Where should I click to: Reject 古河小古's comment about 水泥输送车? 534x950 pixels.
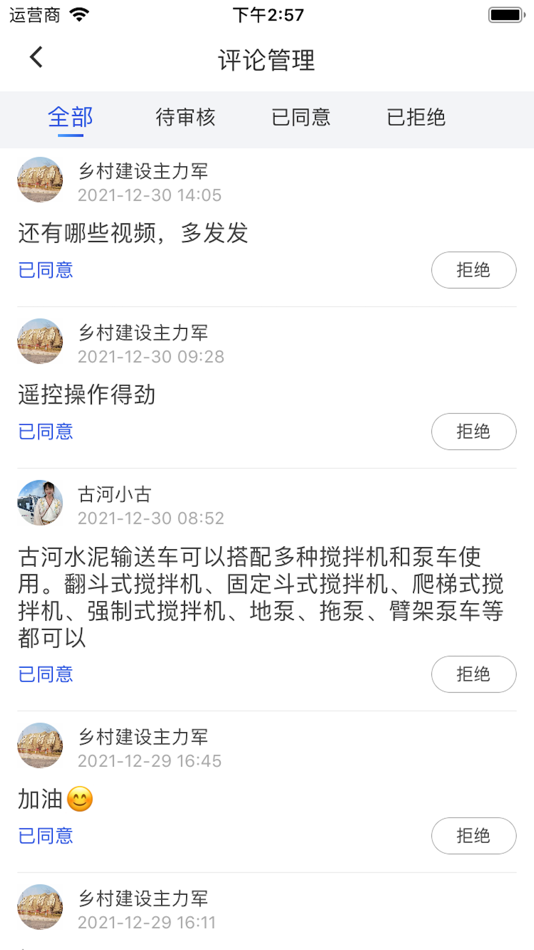[x=474, y=674]
